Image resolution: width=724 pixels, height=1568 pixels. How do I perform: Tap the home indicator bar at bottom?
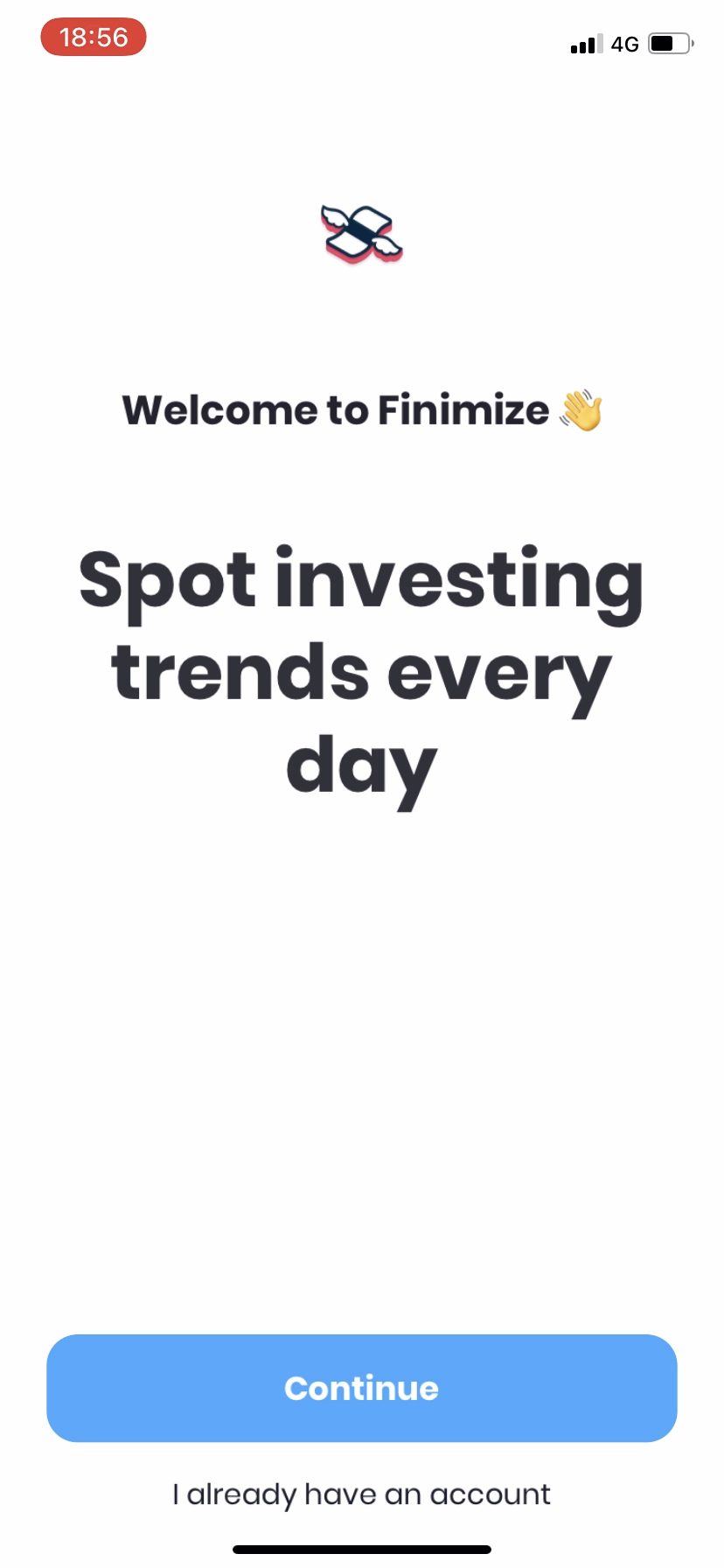tap(361, 1549)
